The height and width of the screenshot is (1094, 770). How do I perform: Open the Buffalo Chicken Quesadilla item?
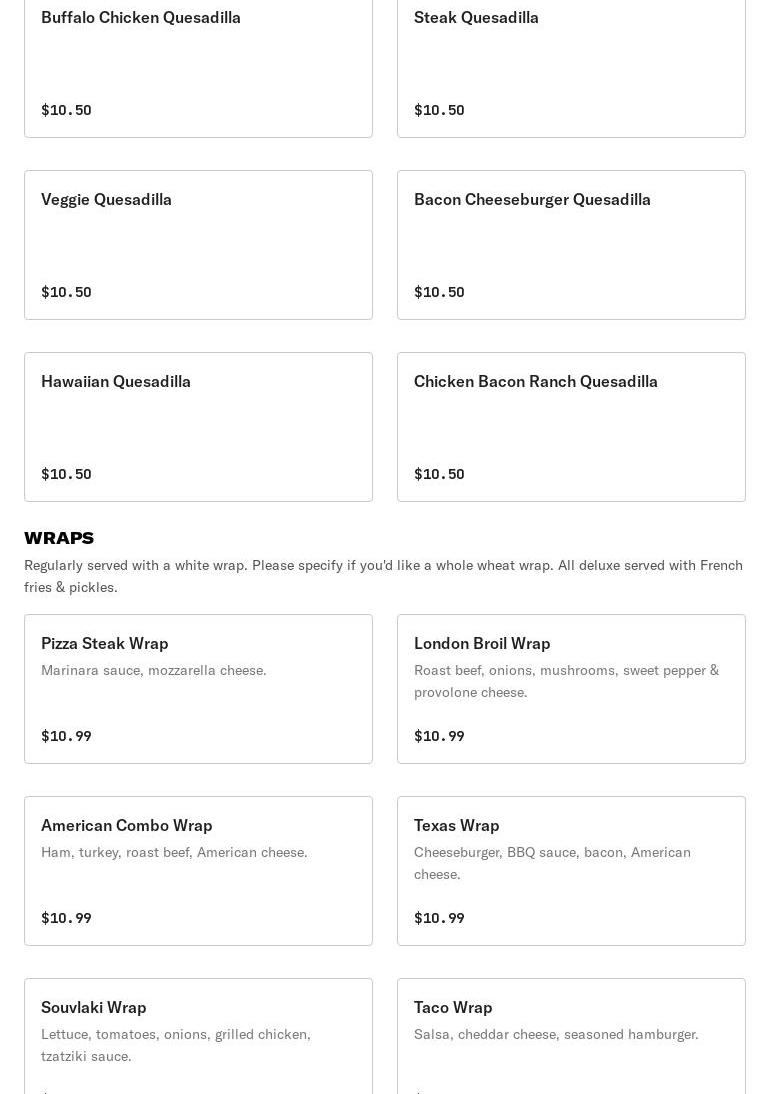(198, 63)
